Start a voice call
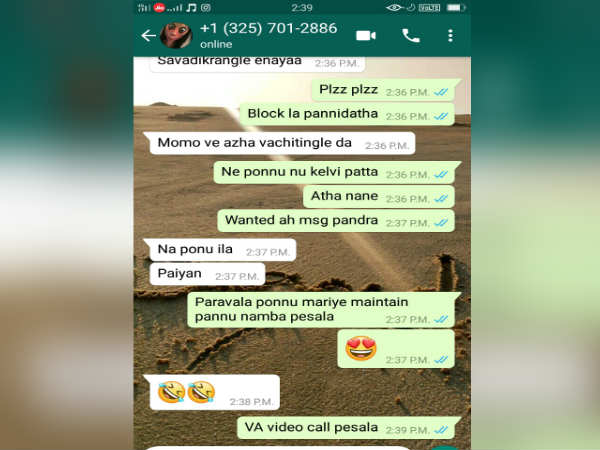The width and height of the screenshot is (600, 450). tap(411, 35)
